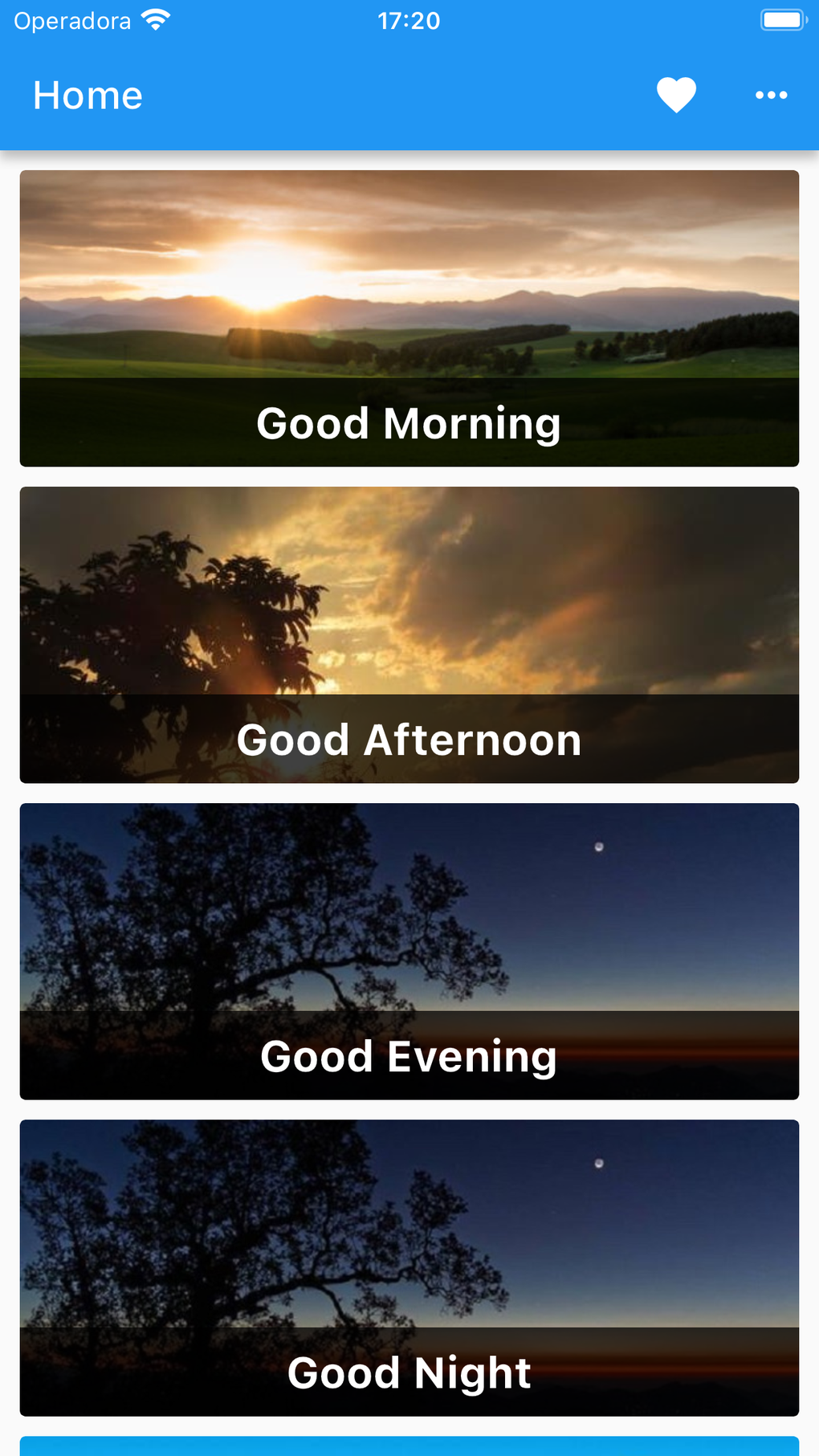Open the Good Morning greetings card

coord(409,317)
